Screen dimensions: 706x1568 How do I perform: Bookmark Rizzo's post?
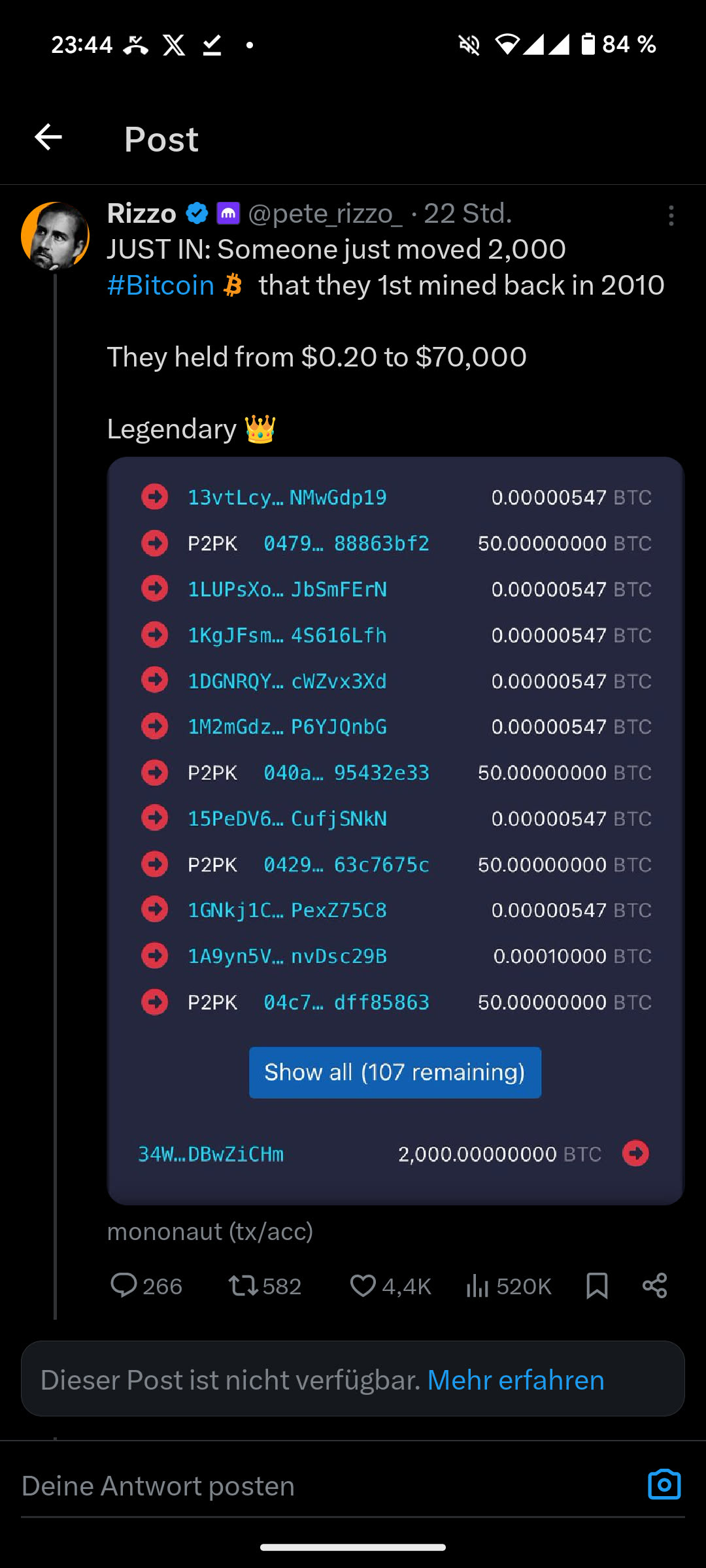coord(597,1285)
